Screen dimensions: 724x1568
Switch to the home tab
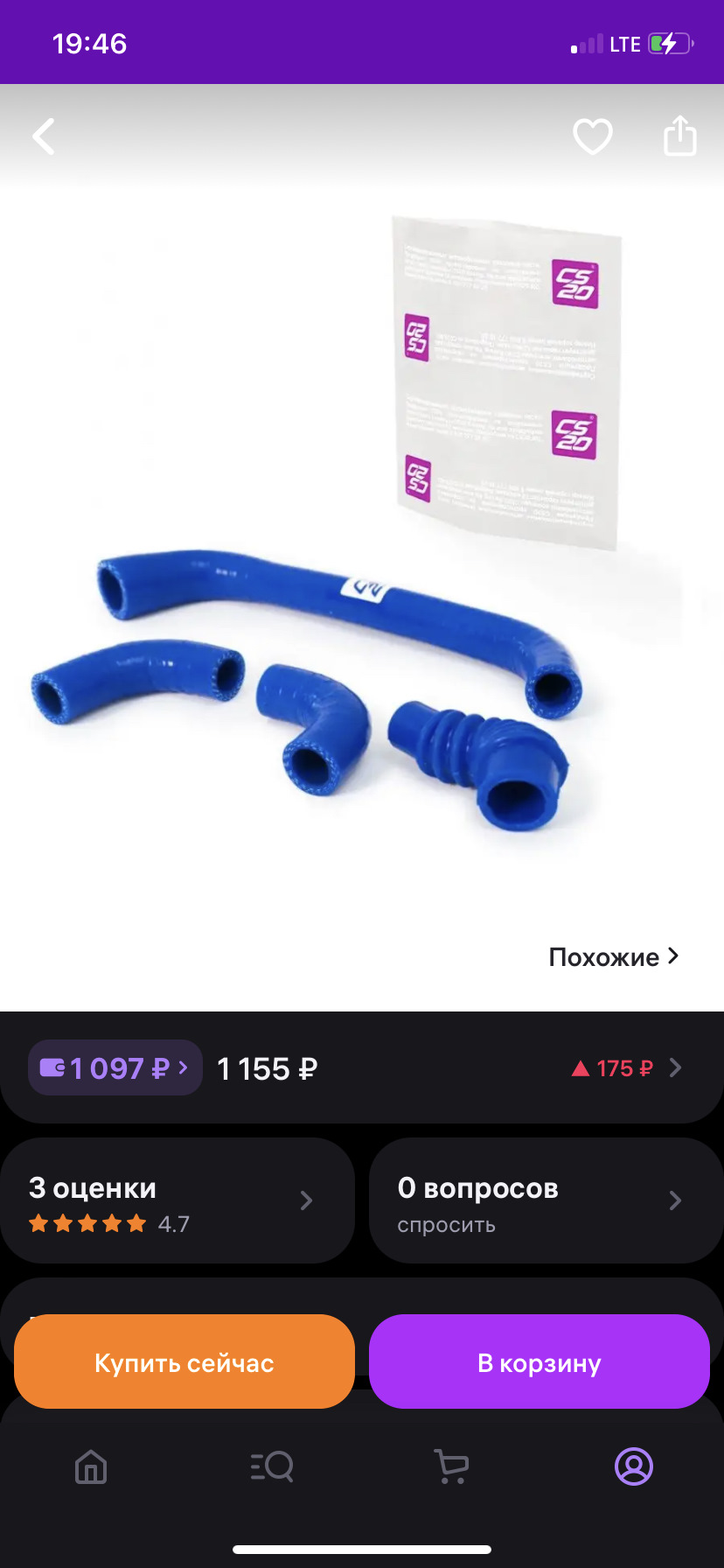[x=91, y=1467]
